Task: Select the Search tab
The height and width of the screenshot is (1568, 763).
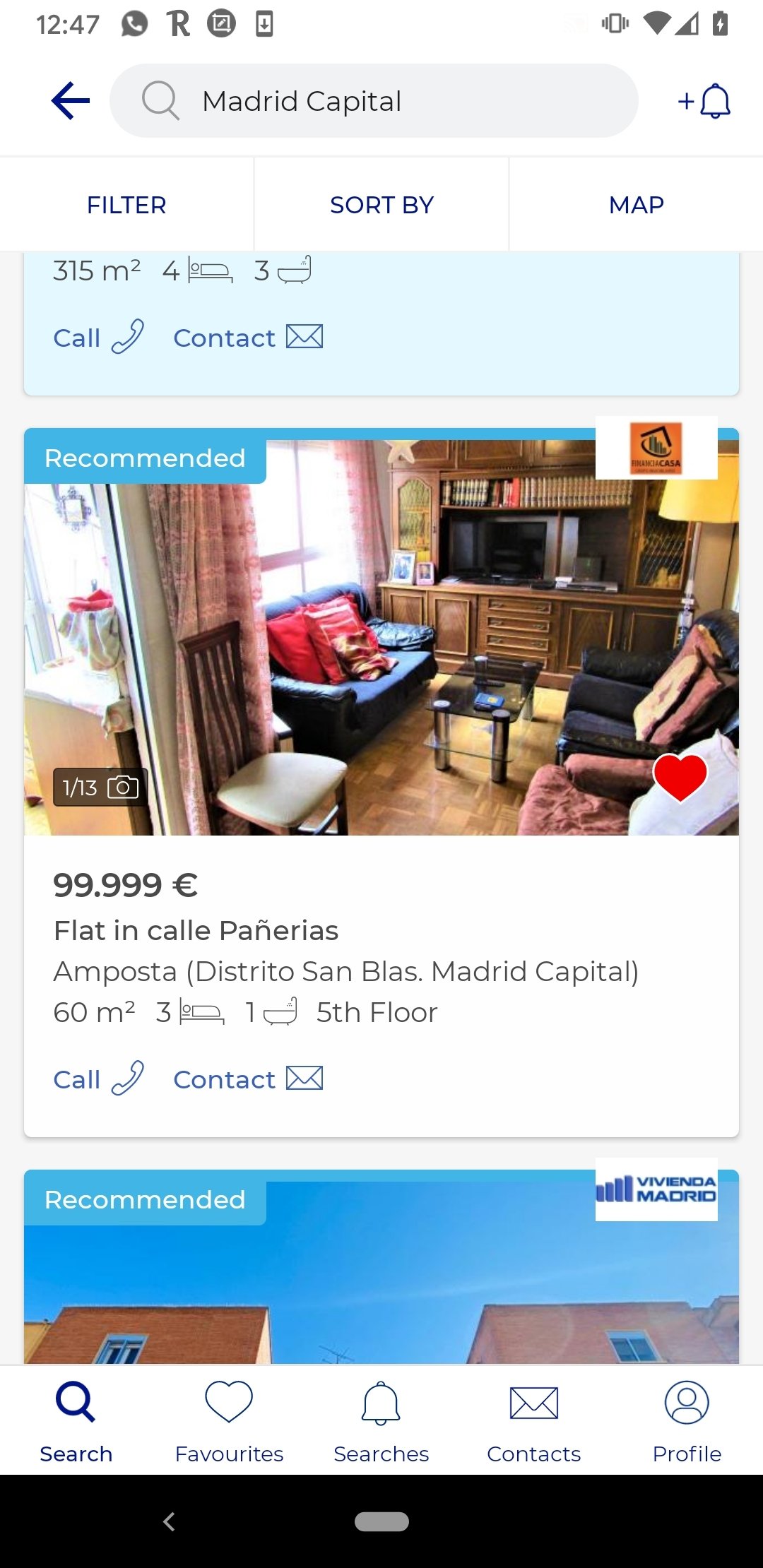Action: tap(76, 1421)
